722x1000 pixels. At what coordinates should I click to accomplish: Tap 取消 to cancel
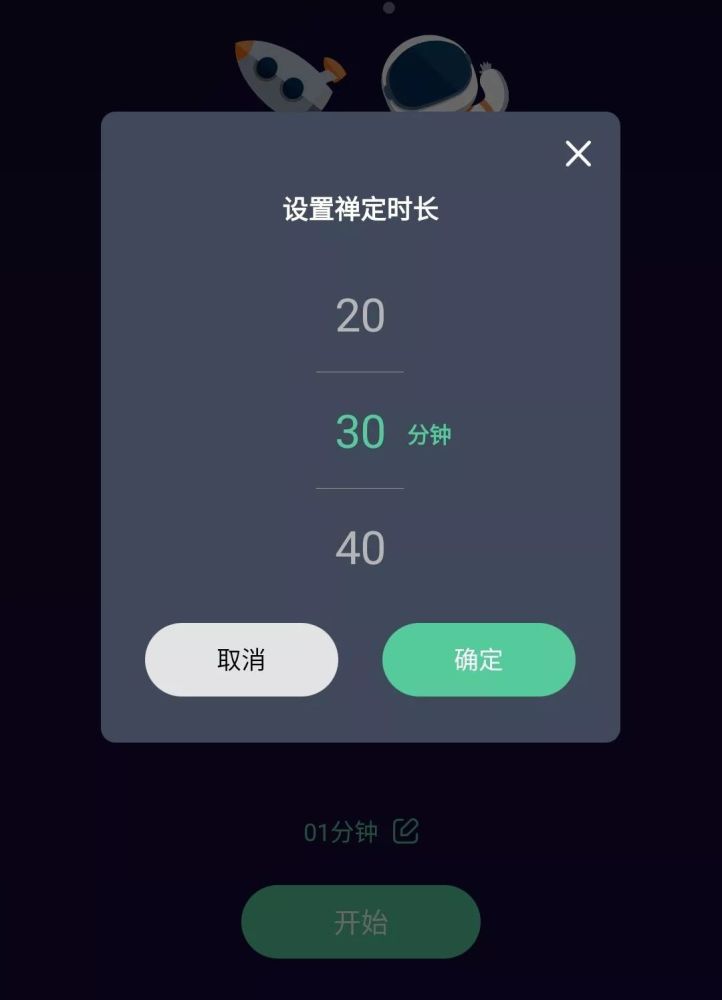pos(241,660)
